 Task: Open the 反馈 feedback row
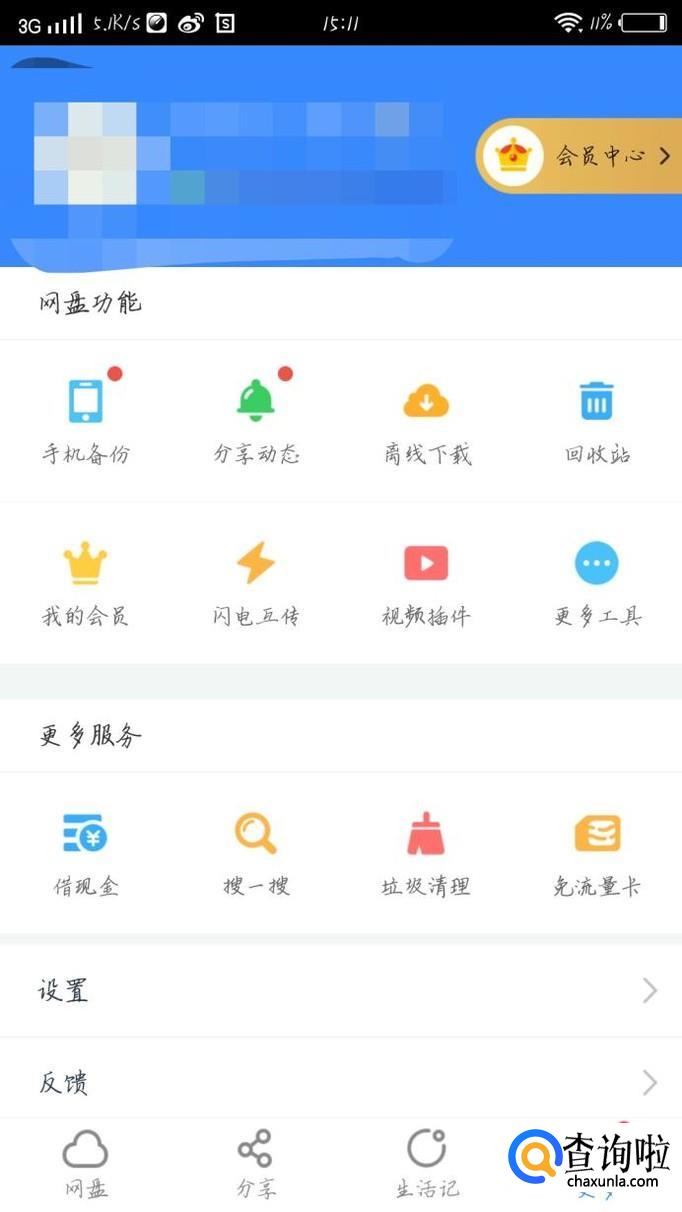point(341,1082)
